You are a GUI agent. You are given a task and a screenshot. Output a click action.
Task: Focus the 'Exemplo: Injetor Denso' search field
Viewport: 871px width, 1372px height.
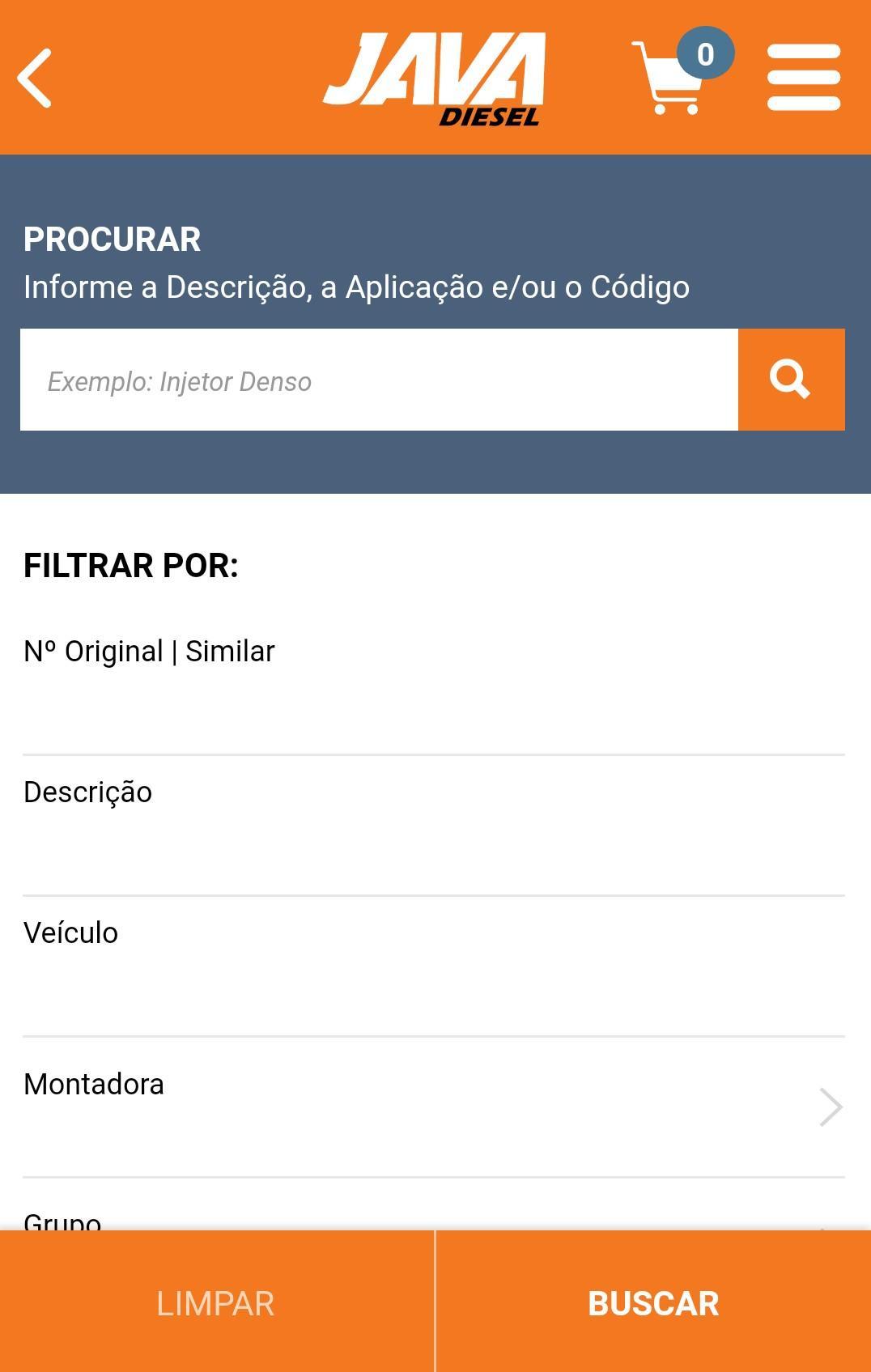379,380
